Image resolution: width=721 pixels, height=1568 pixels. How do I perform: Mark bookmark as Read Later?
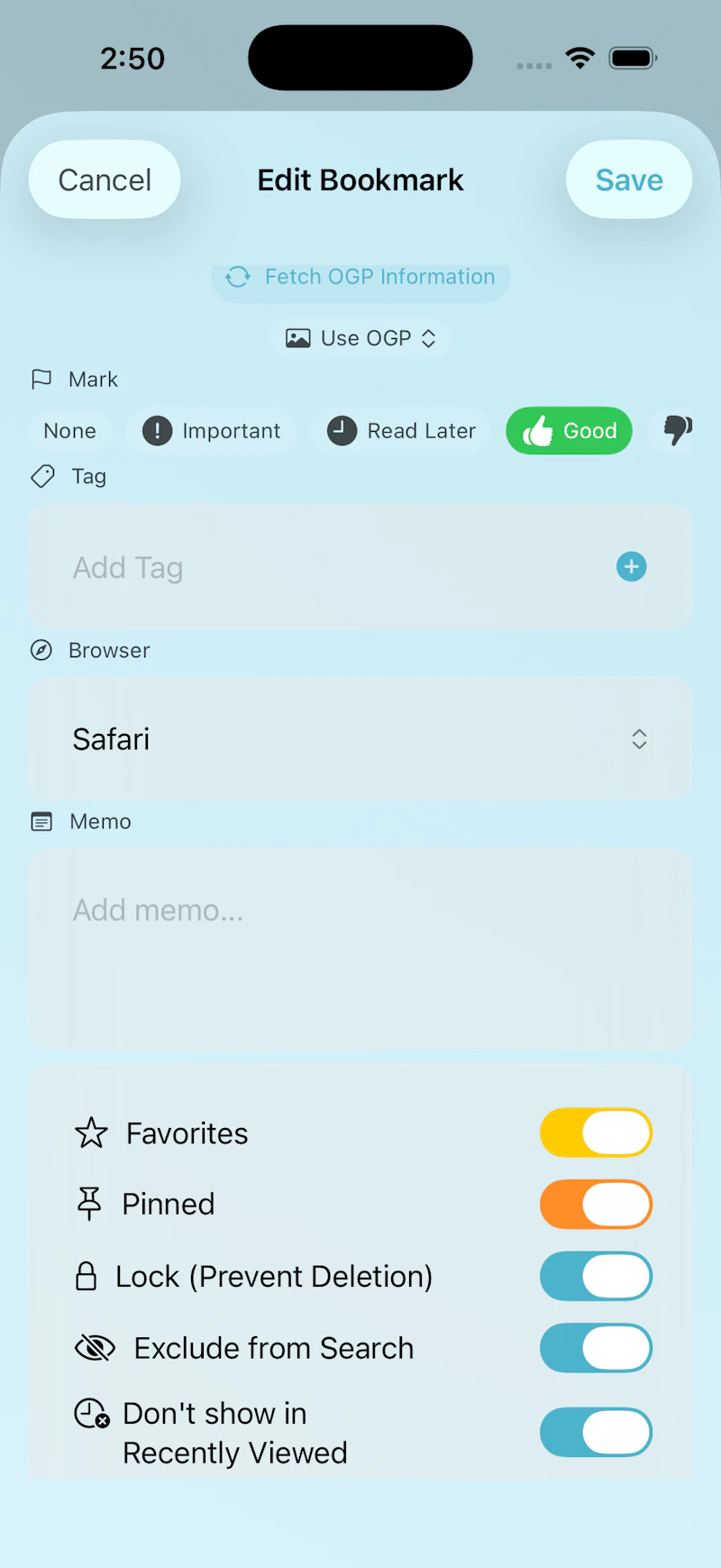(401, 431)
